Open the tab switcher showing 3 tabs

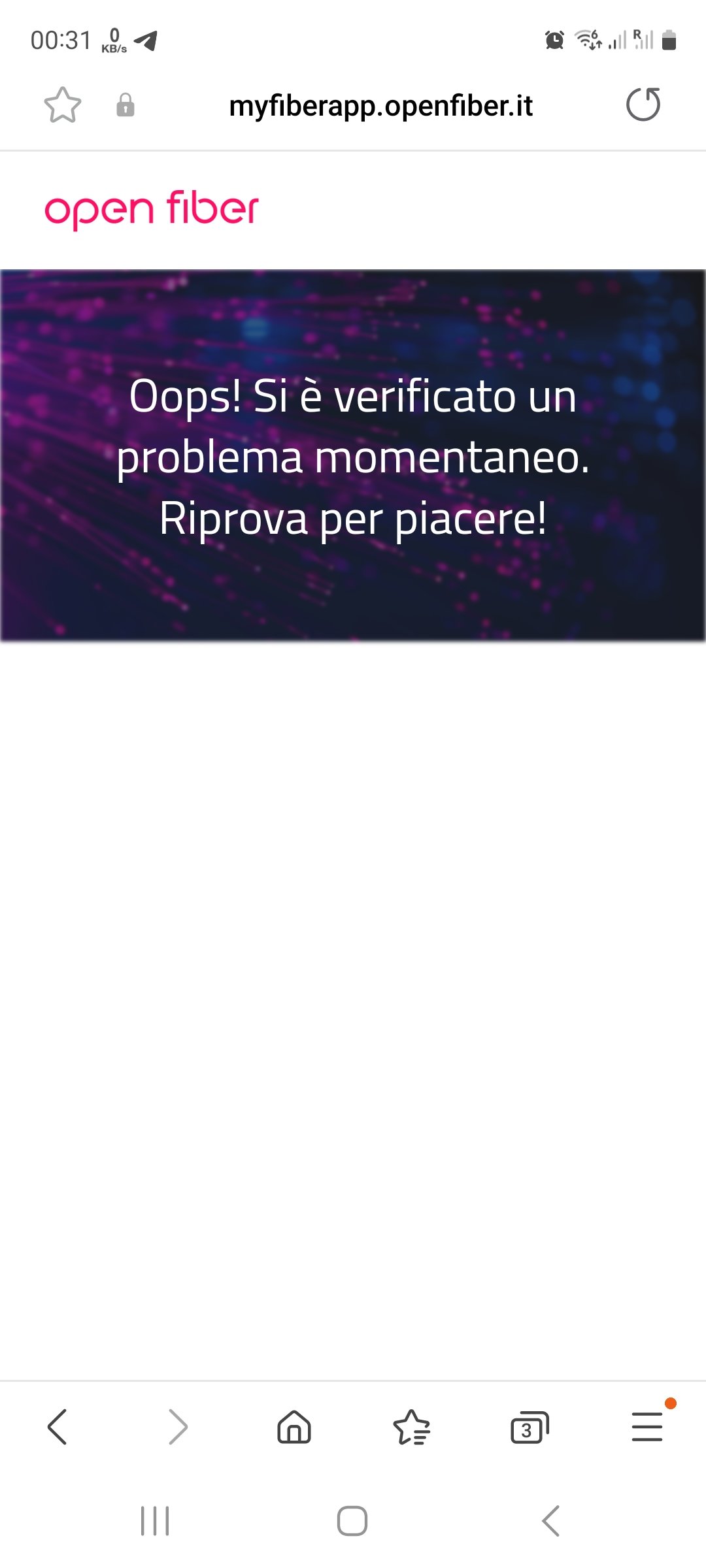coord(529,1428)
